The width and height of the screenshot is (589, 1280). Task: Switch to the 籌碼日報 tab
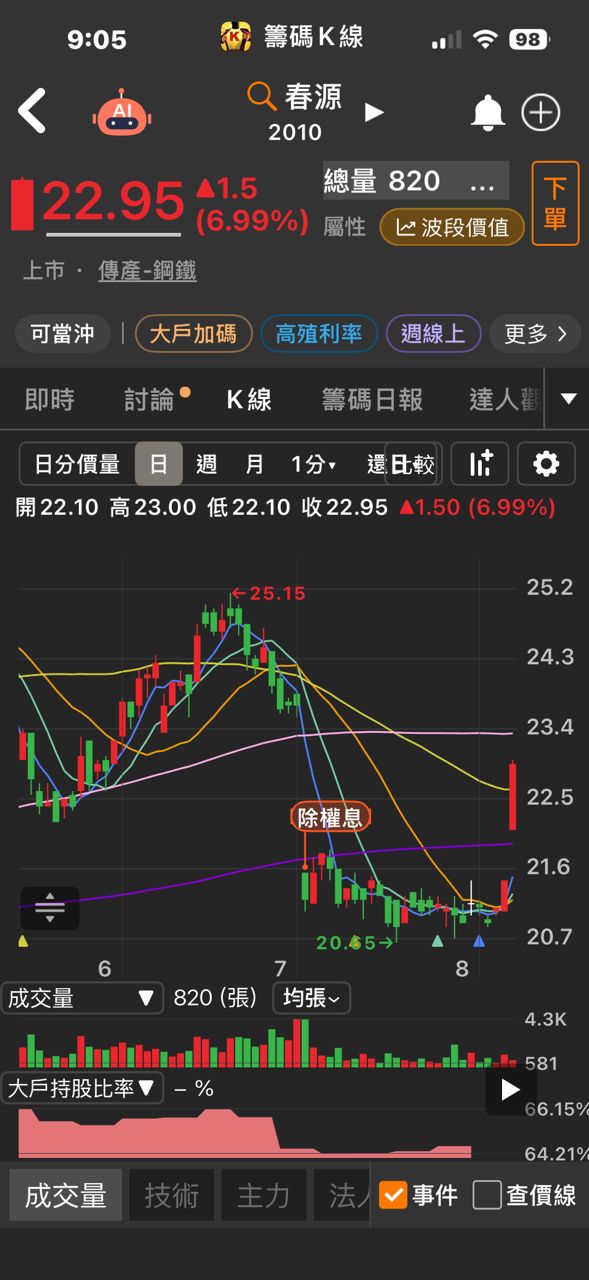tap(372, 400)
